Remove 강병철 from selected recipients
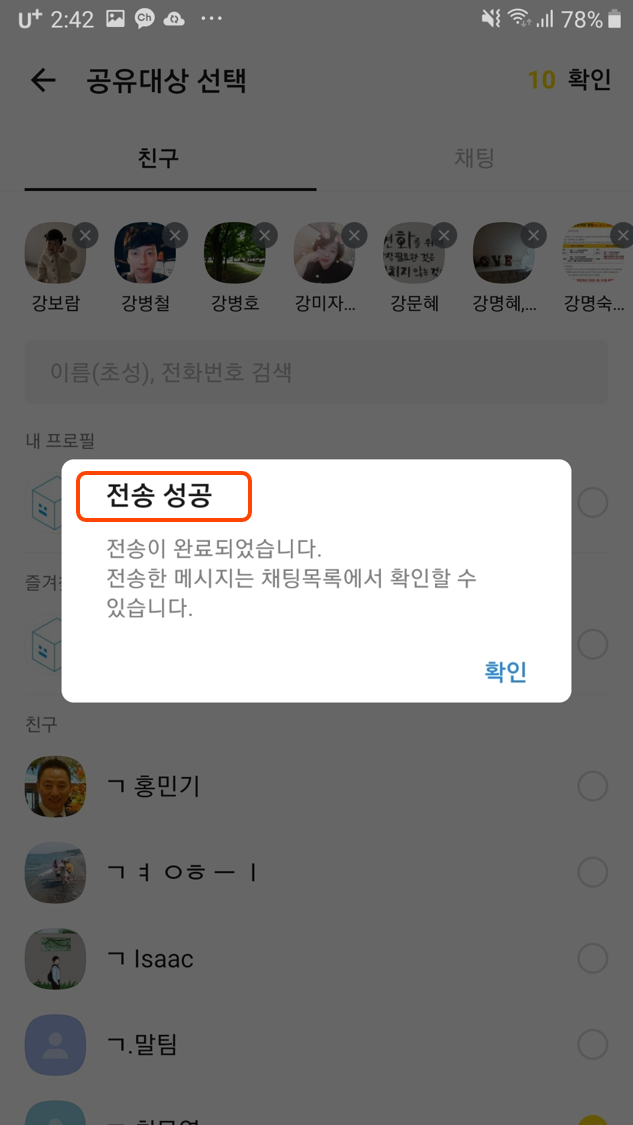The image size is (633, 1125). (x=174, y=235)
